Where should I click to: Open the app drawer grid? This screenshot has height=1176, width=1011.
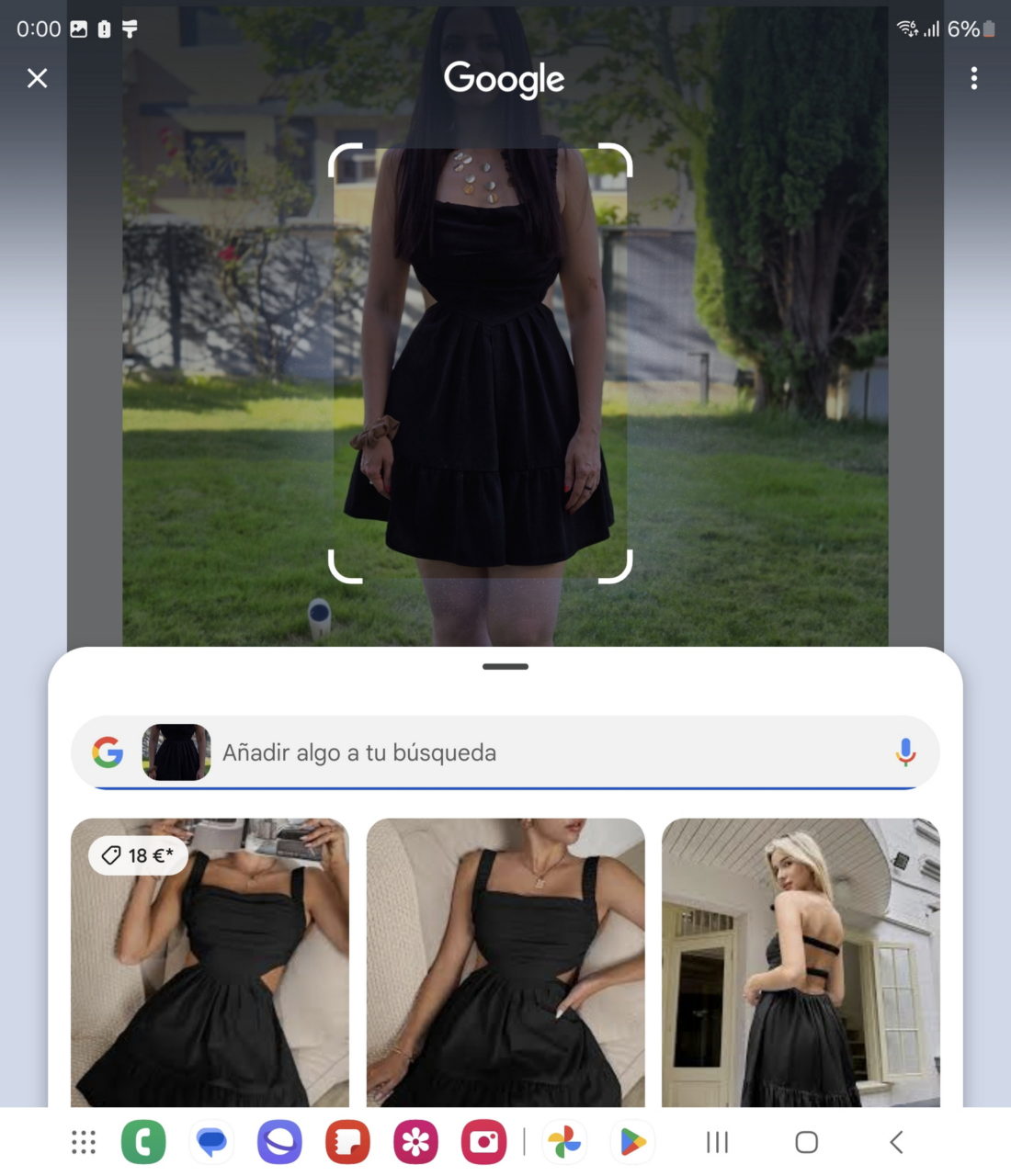point(84,1142)
